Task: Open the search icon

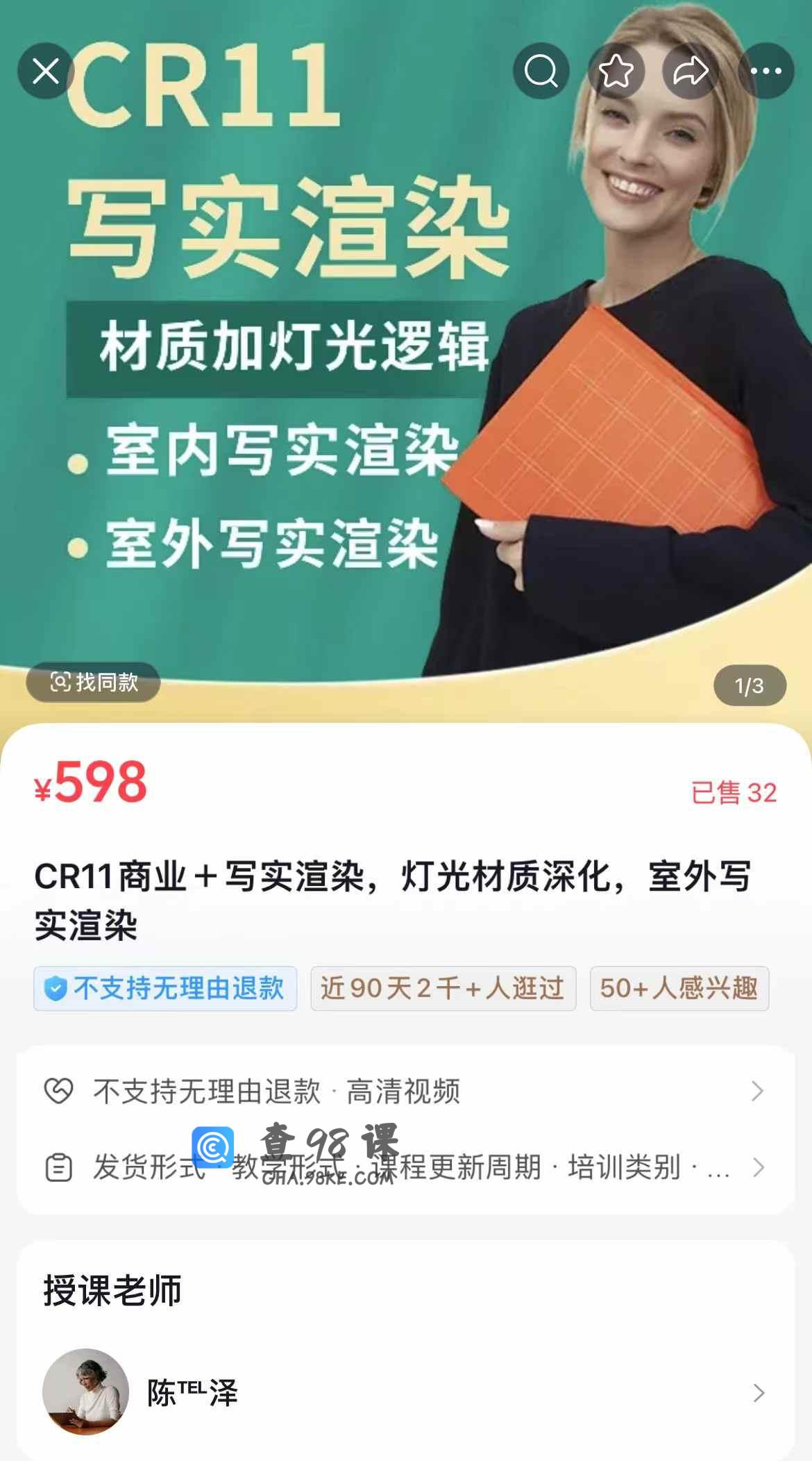Action: pos(541,71)
